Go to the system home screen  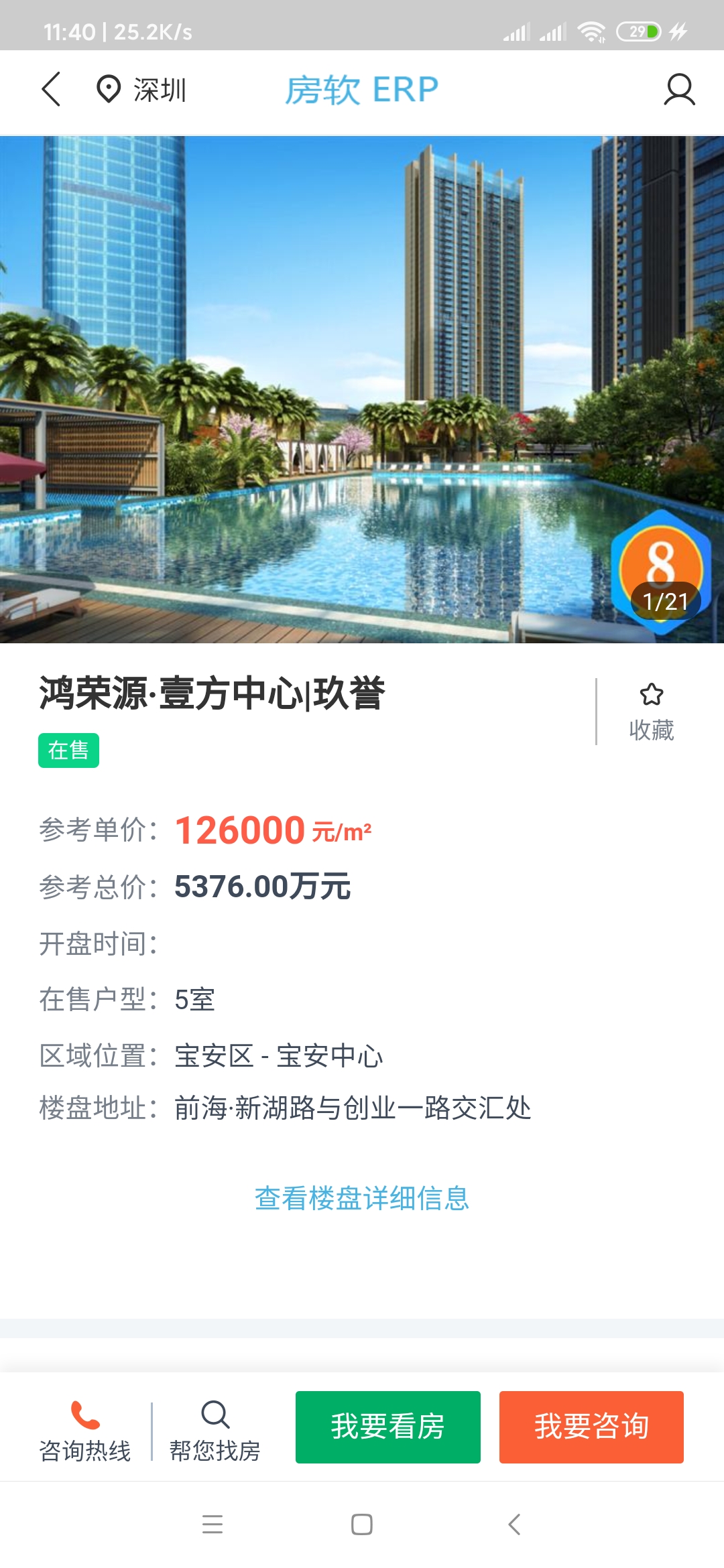[362, 1524]
